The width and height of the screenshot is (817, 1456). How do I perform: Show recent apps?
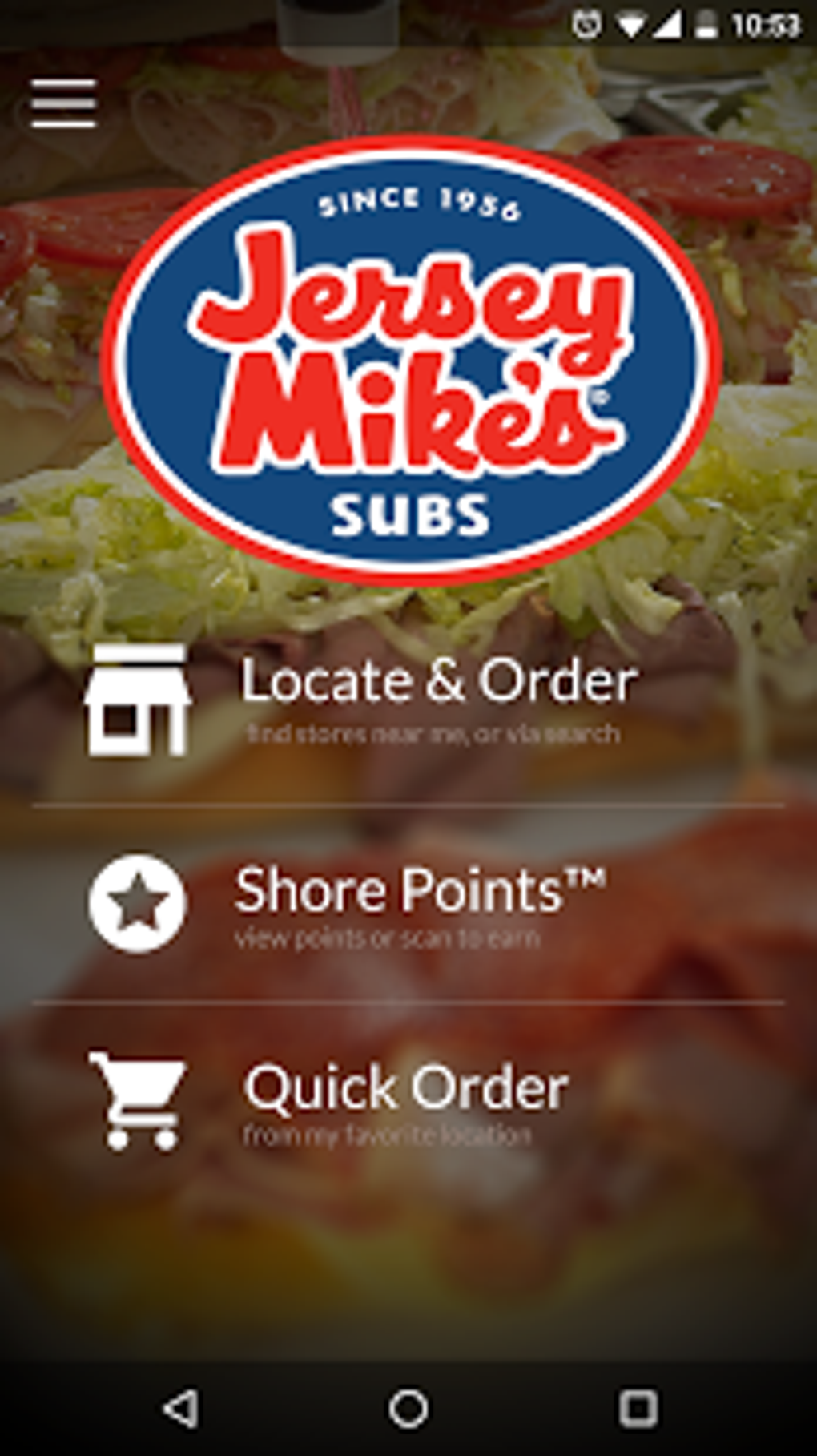click(x=638, y=1408)
